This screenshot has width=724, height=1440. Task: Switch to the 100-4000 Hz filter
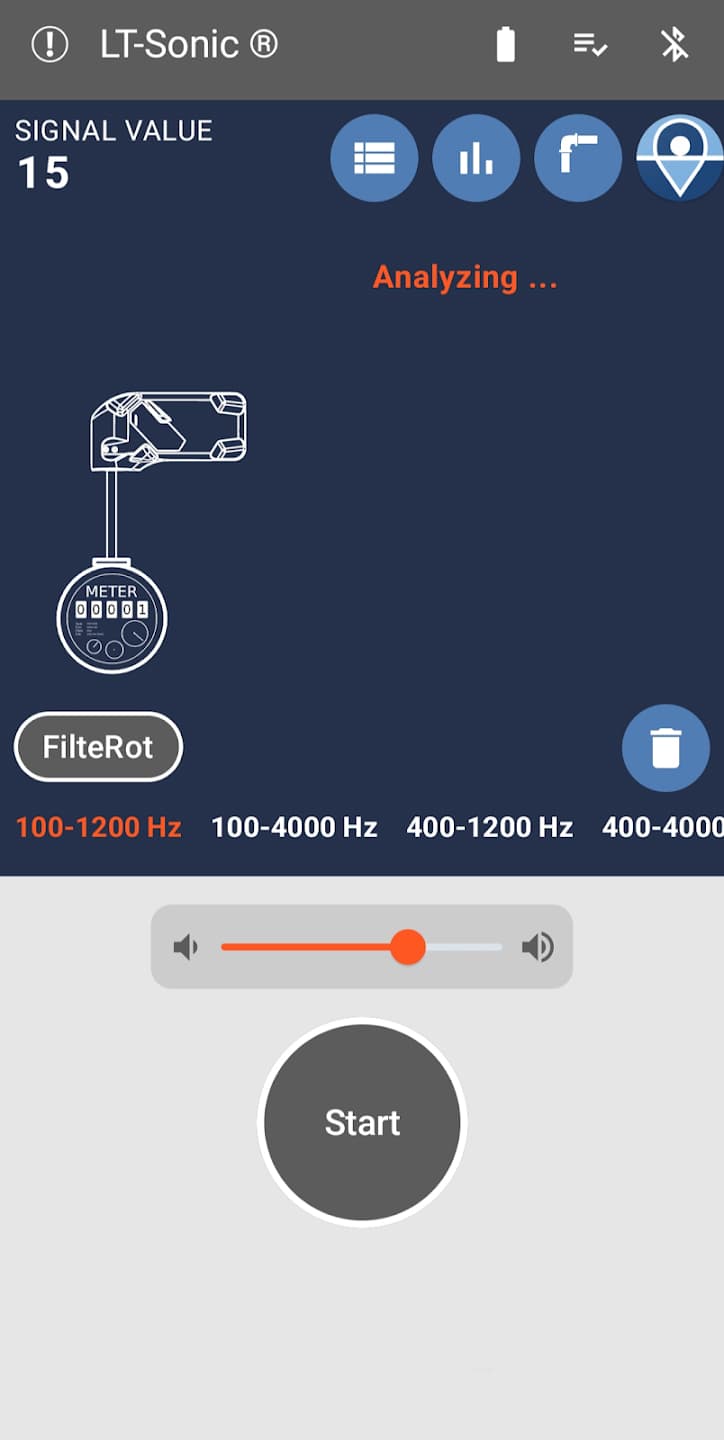pyautogui.click(x=294, y=828)
